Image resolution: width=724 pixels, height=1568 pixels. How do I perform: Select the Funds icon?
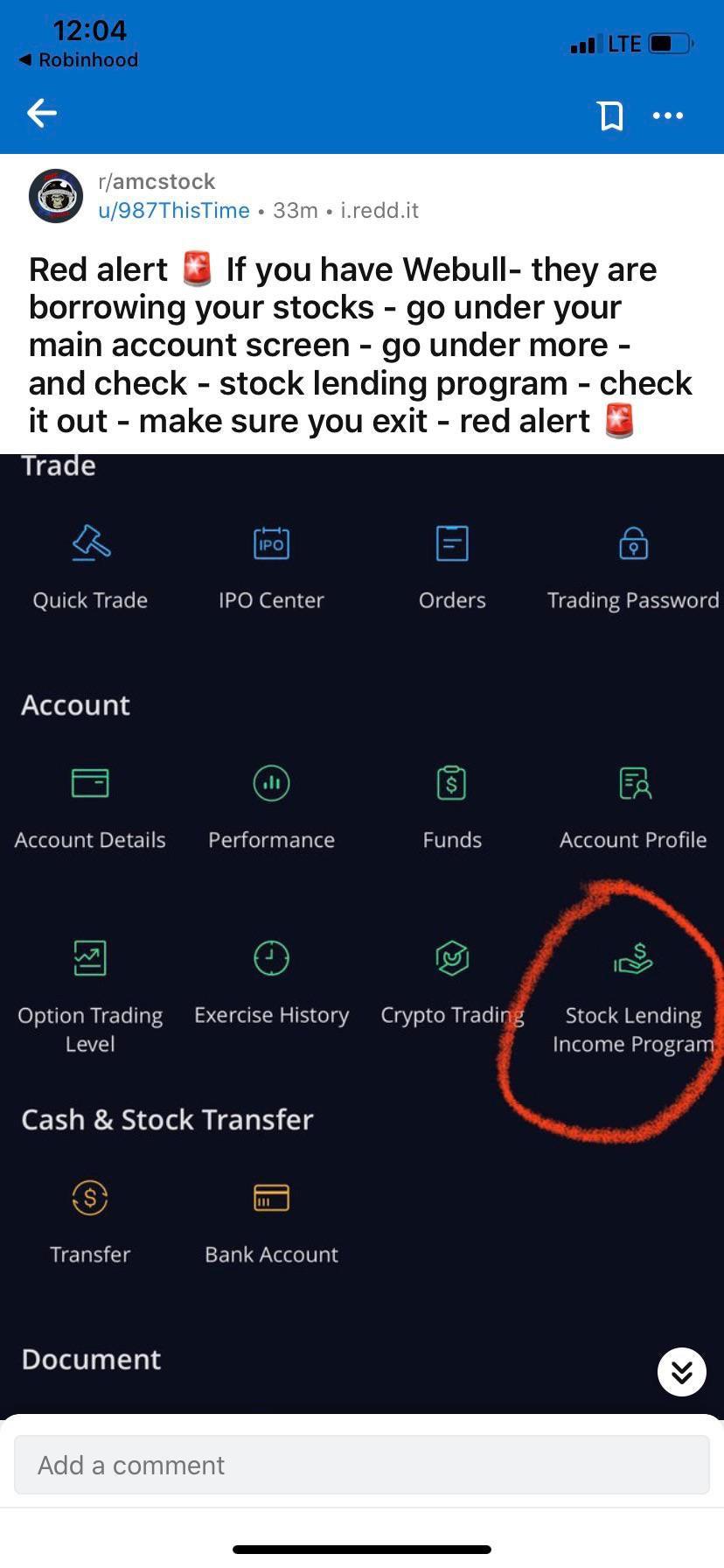[x=452, y=782]
